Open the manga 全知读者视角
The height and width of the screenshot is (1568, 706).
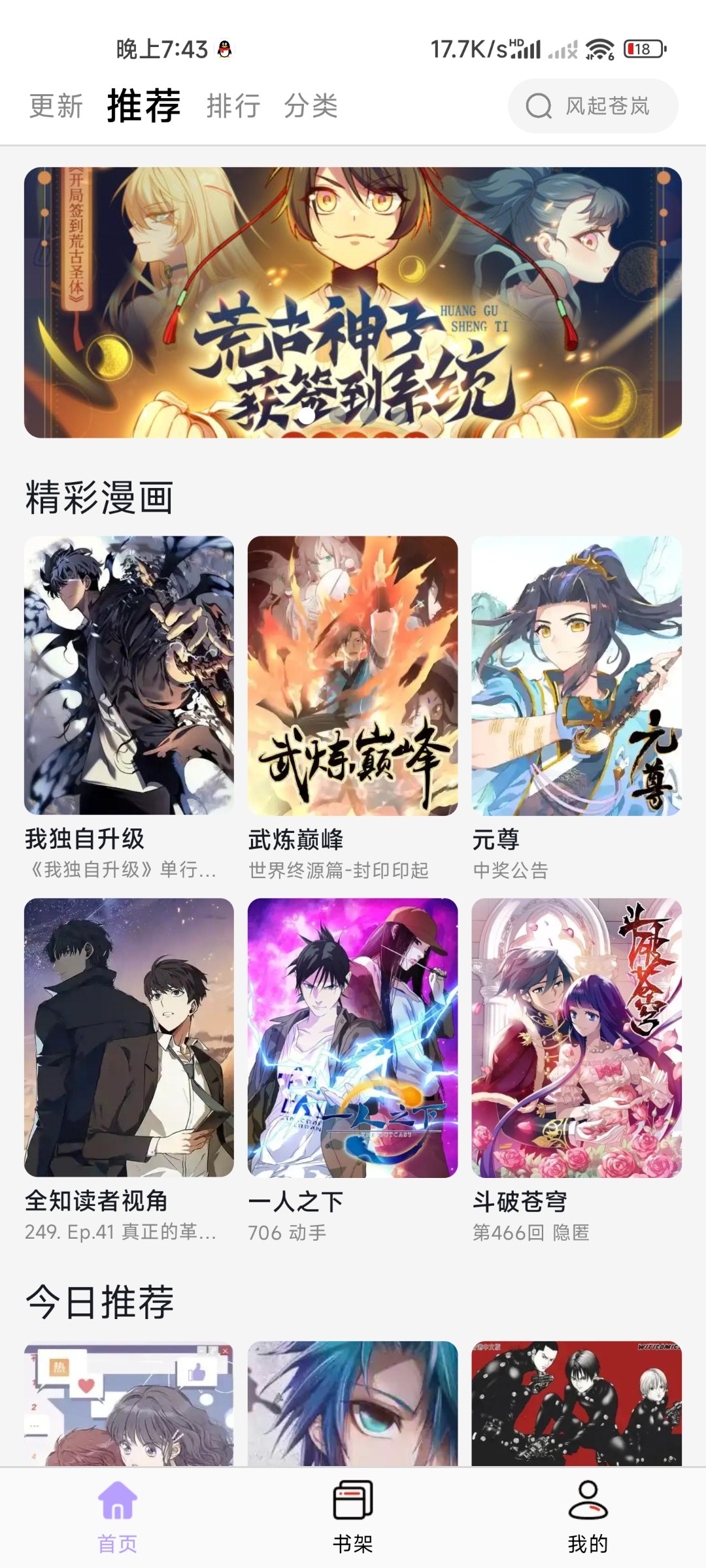(x=129, y=1037)
